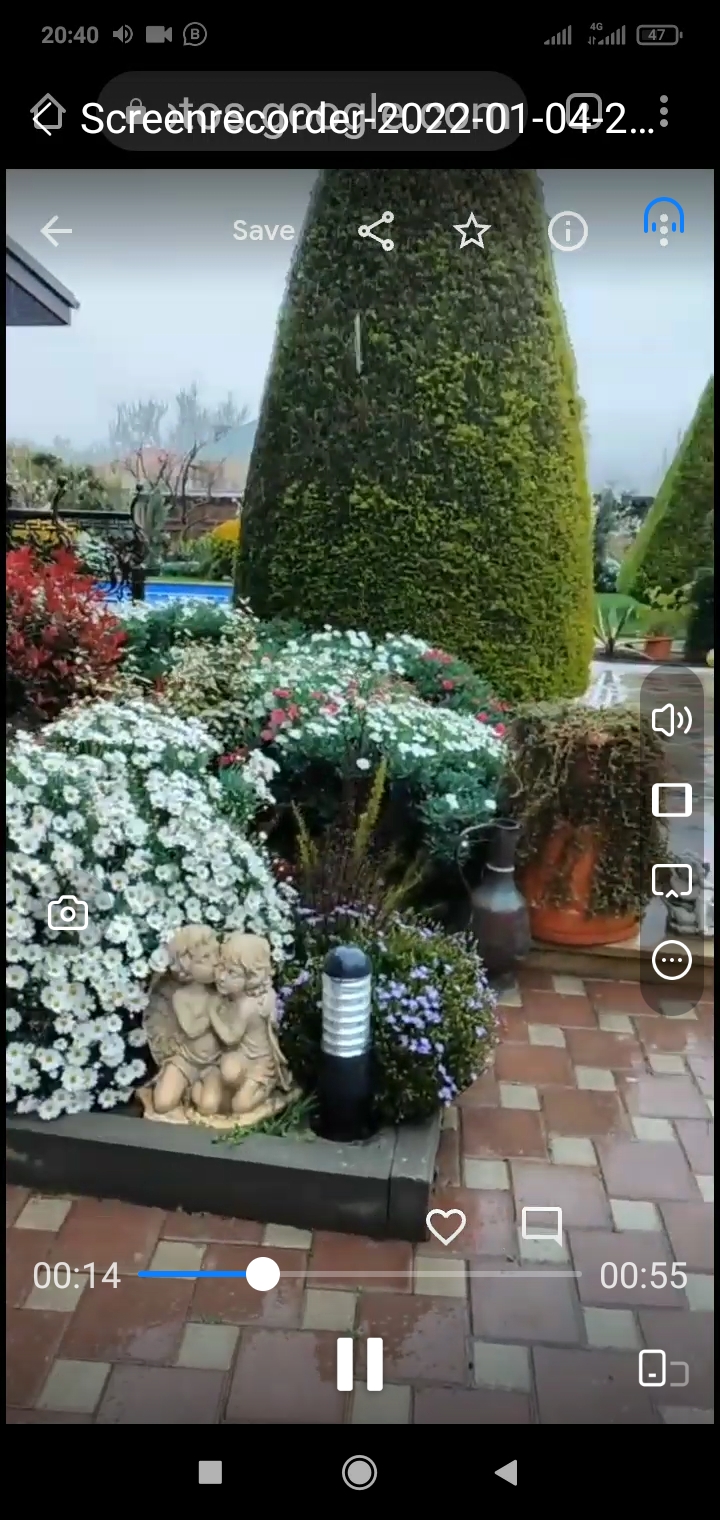Tap the playback seek bar
720x1520 pixels.
[x=360, y=1274]
